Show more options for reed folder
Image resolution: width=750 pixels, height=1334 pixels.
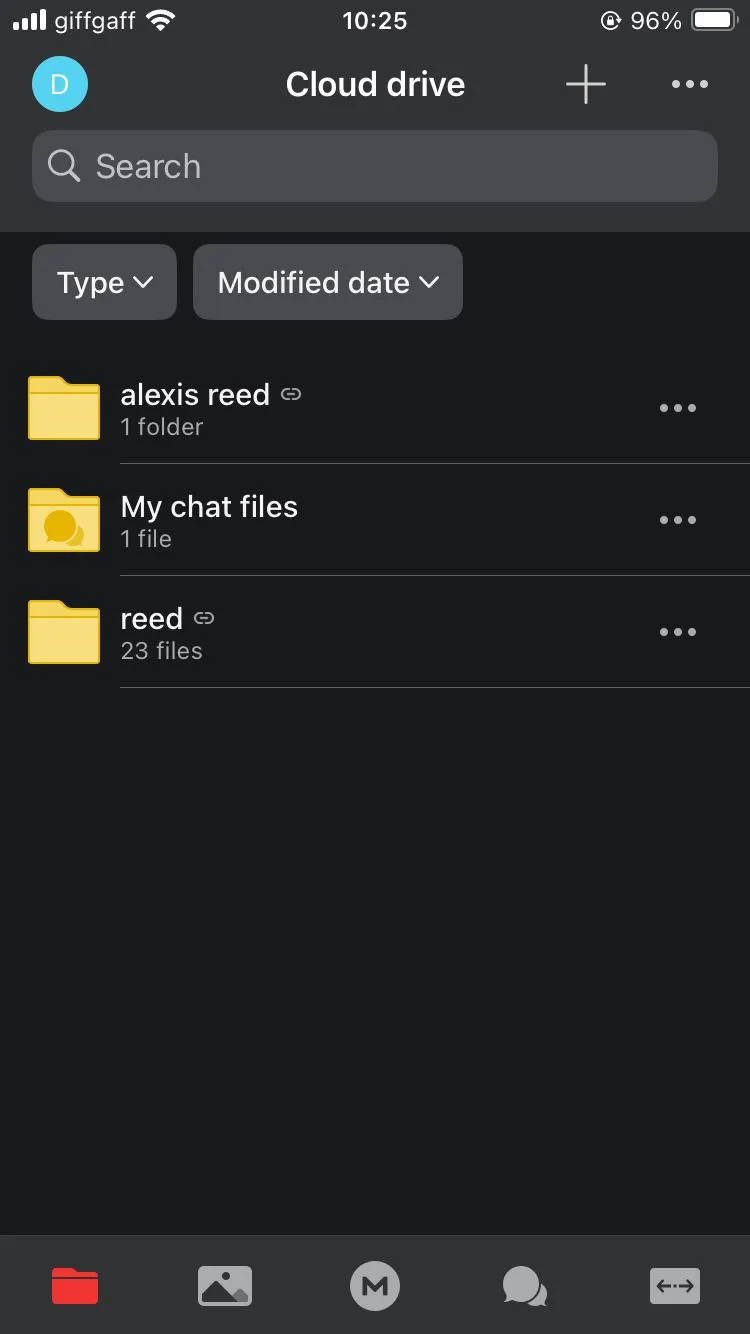[678, 632]
